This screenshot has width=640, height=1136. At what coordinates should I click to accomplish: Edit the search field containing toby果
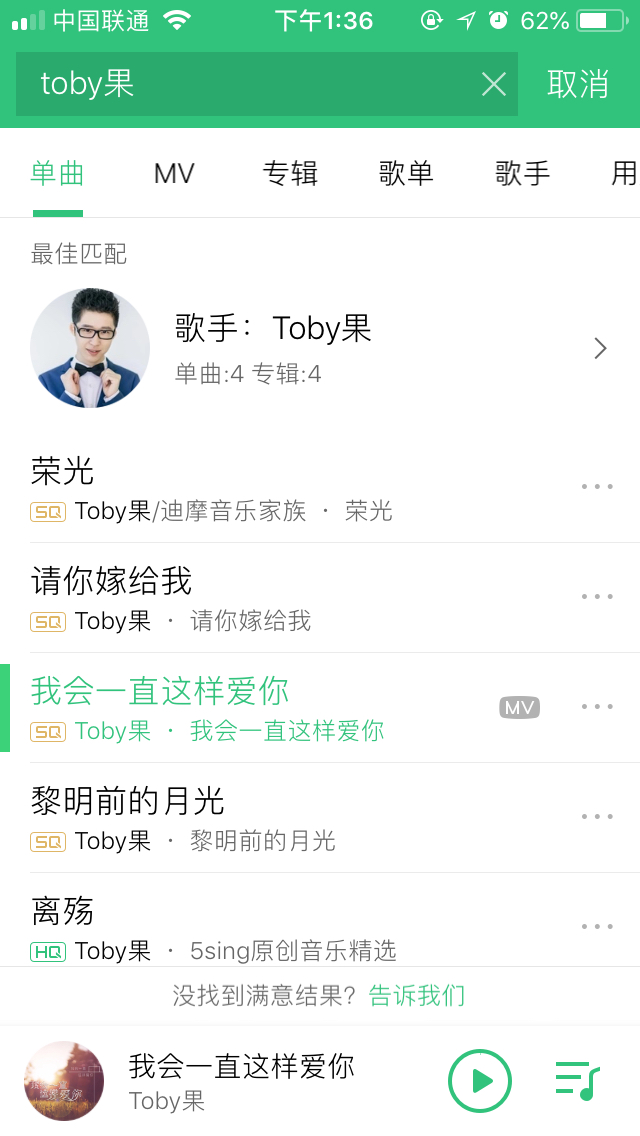(x=250, y=85)
